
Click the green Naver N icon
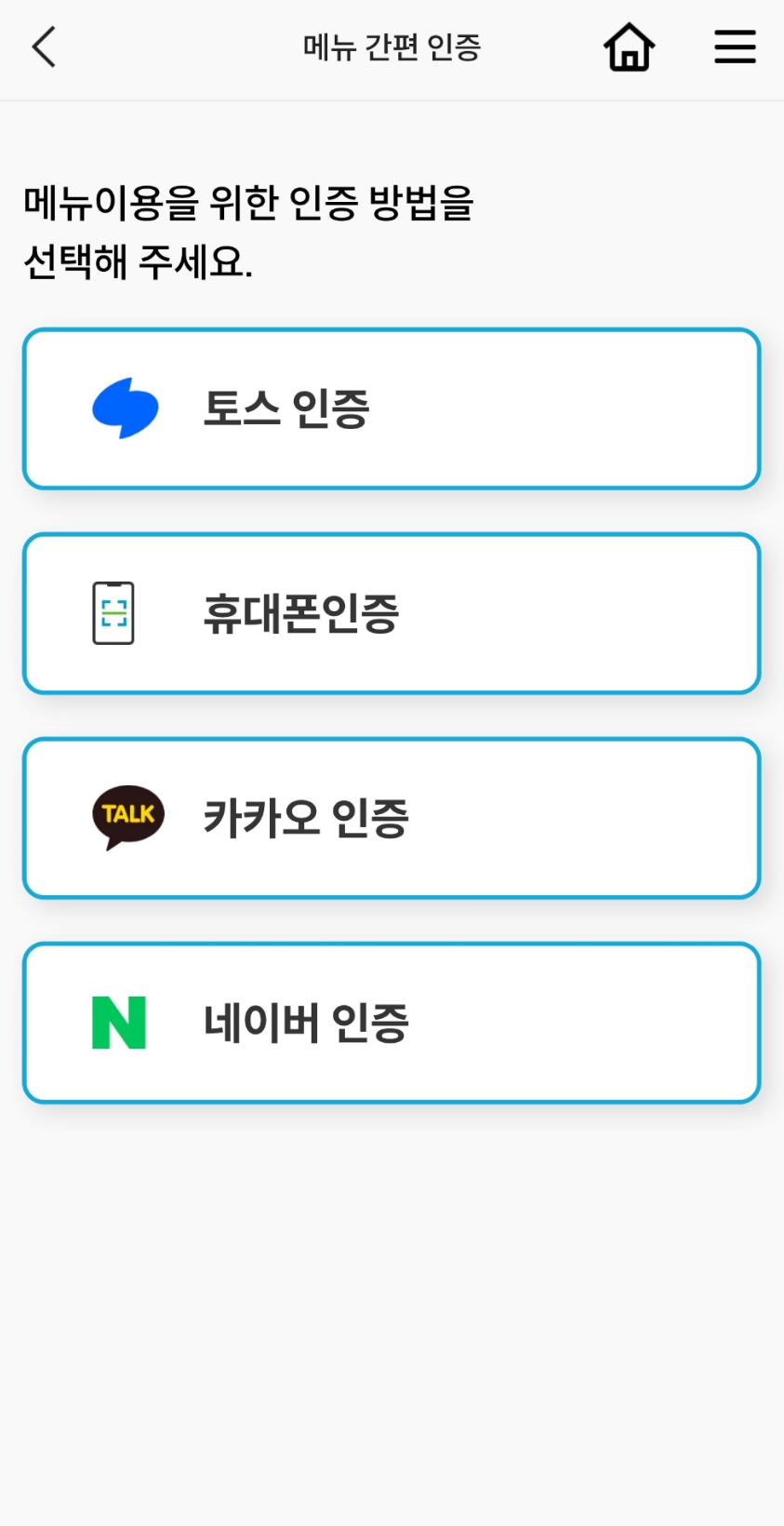point(119,1022)
